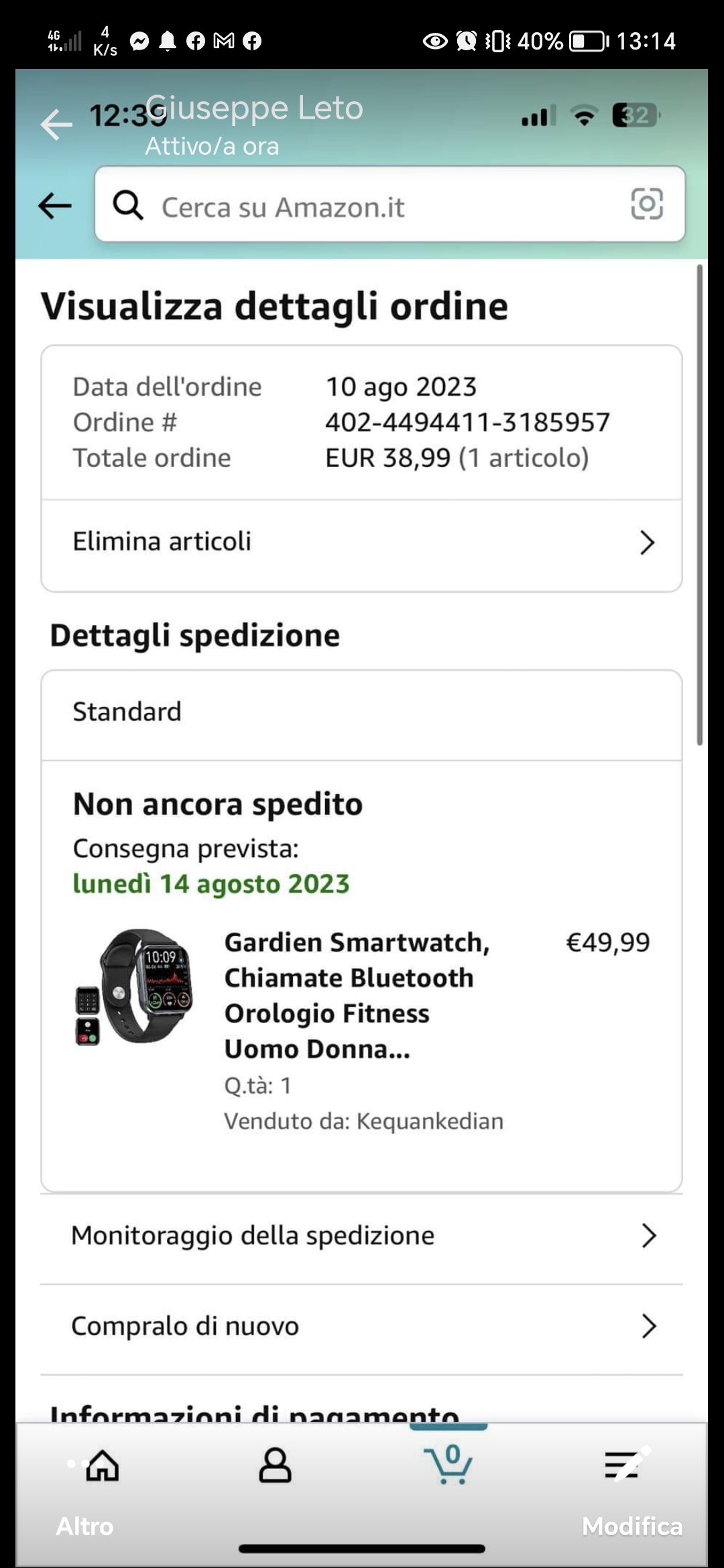Go back from the photo viewer
This screenshot has height=1568, width=724.
(x=56, y=124)
